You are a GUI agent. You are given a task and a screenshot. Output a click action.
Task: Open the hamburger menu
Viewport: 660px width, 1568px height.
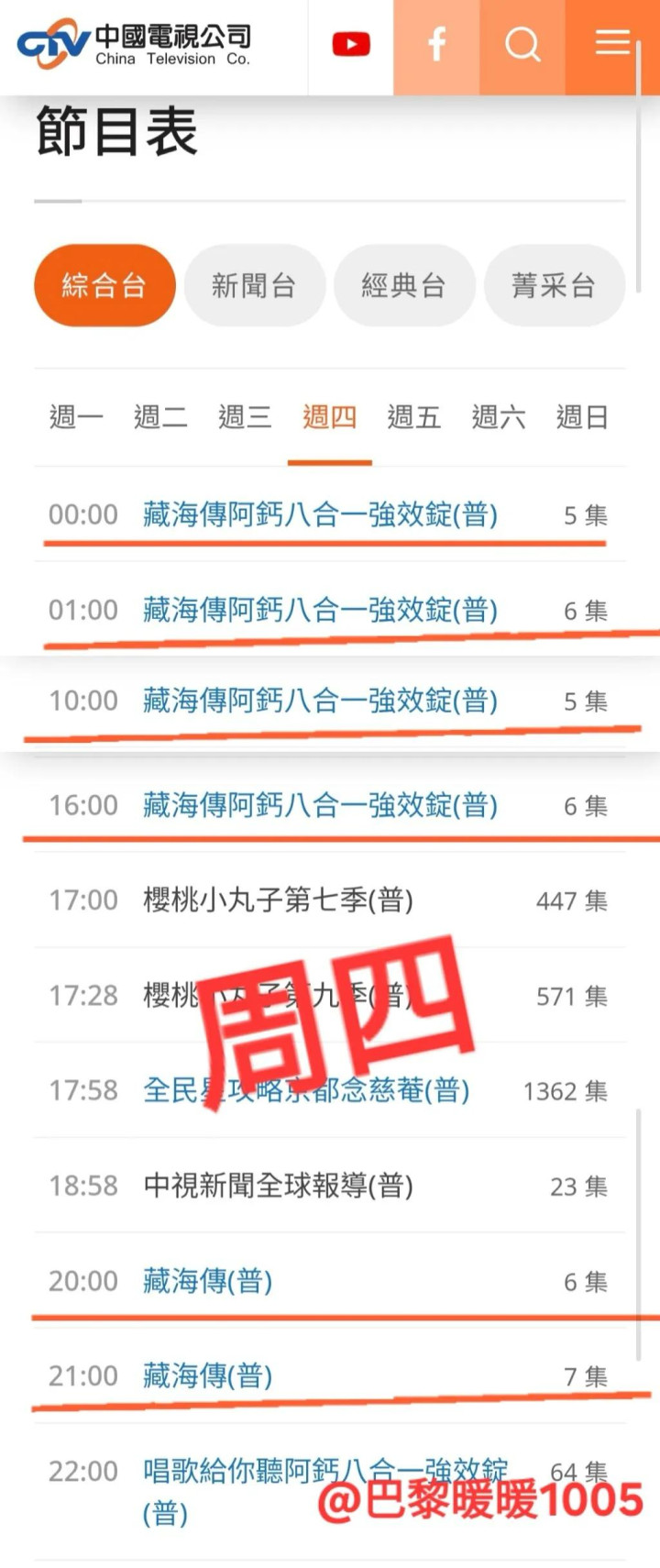click(x=612, y=43)
